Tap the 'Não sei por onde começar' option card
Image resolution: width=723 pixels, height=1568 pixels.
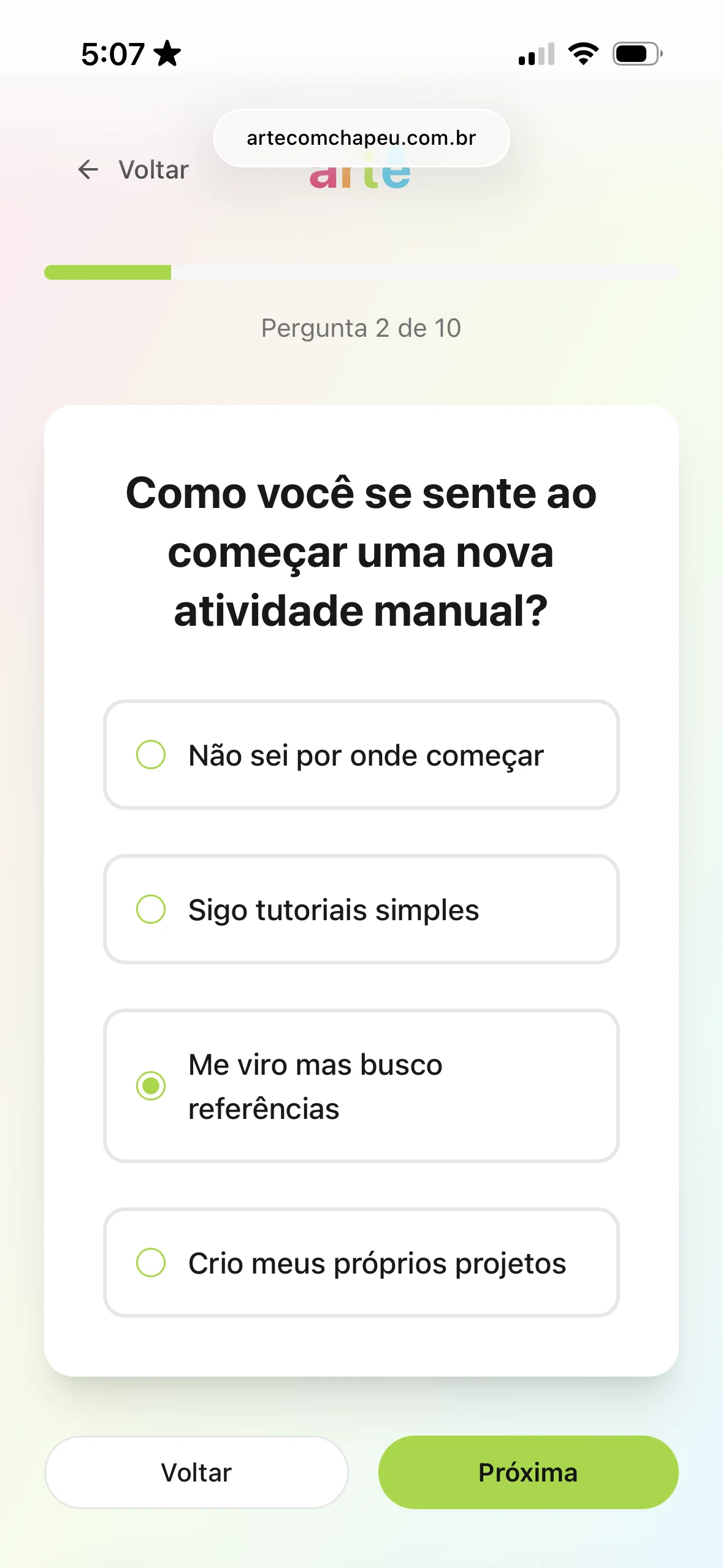[x=362, y=755]
